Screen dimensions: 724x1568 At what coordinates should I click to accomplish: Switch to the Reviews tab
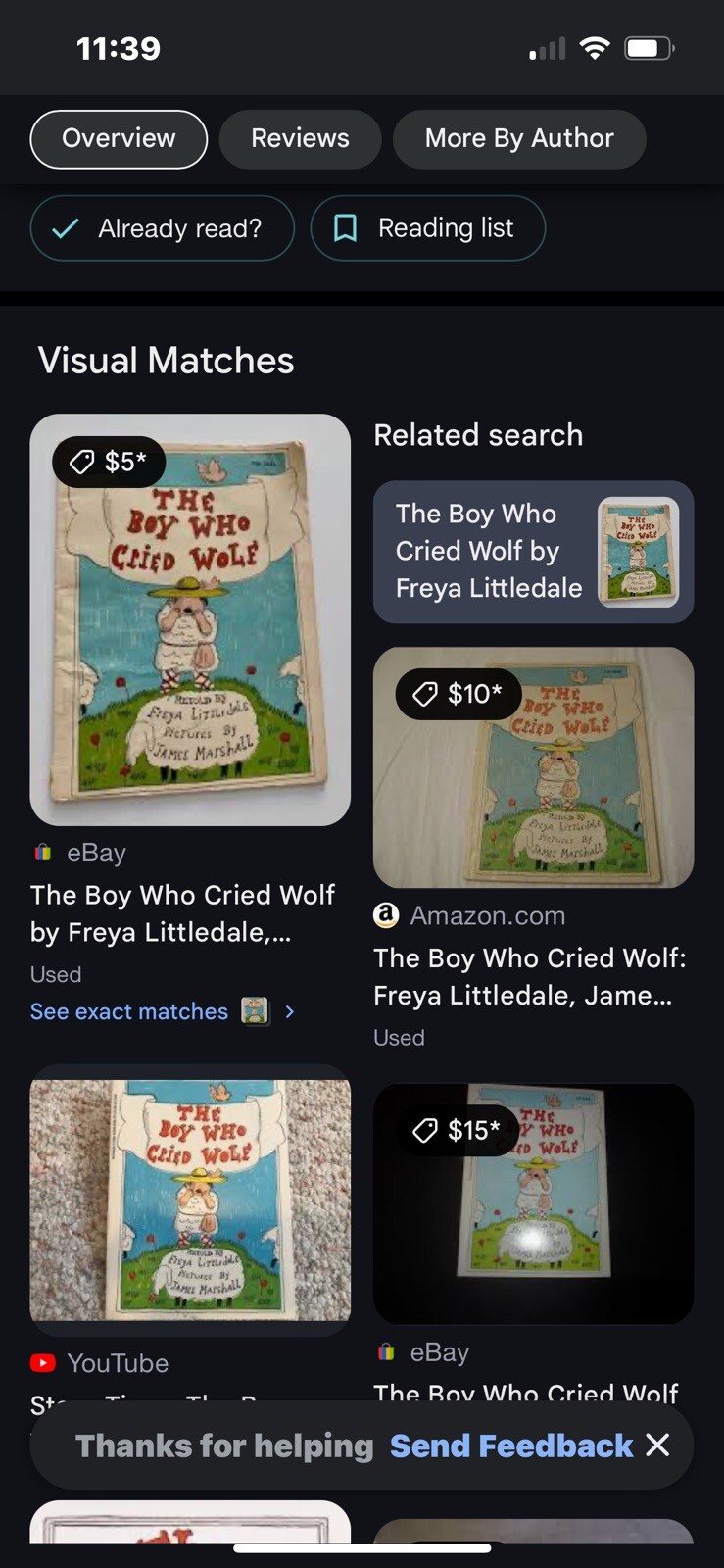[300, 139]
